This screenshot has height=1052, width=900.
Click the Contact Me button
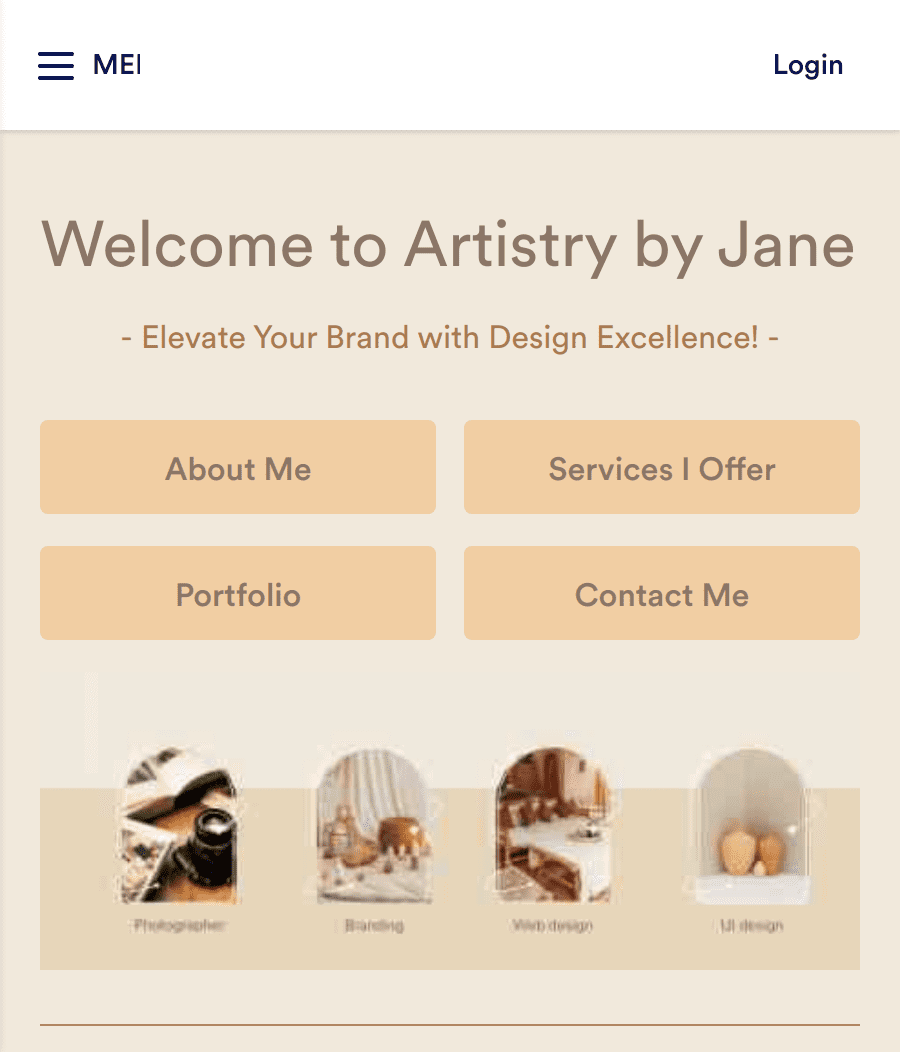pos(662,593)
